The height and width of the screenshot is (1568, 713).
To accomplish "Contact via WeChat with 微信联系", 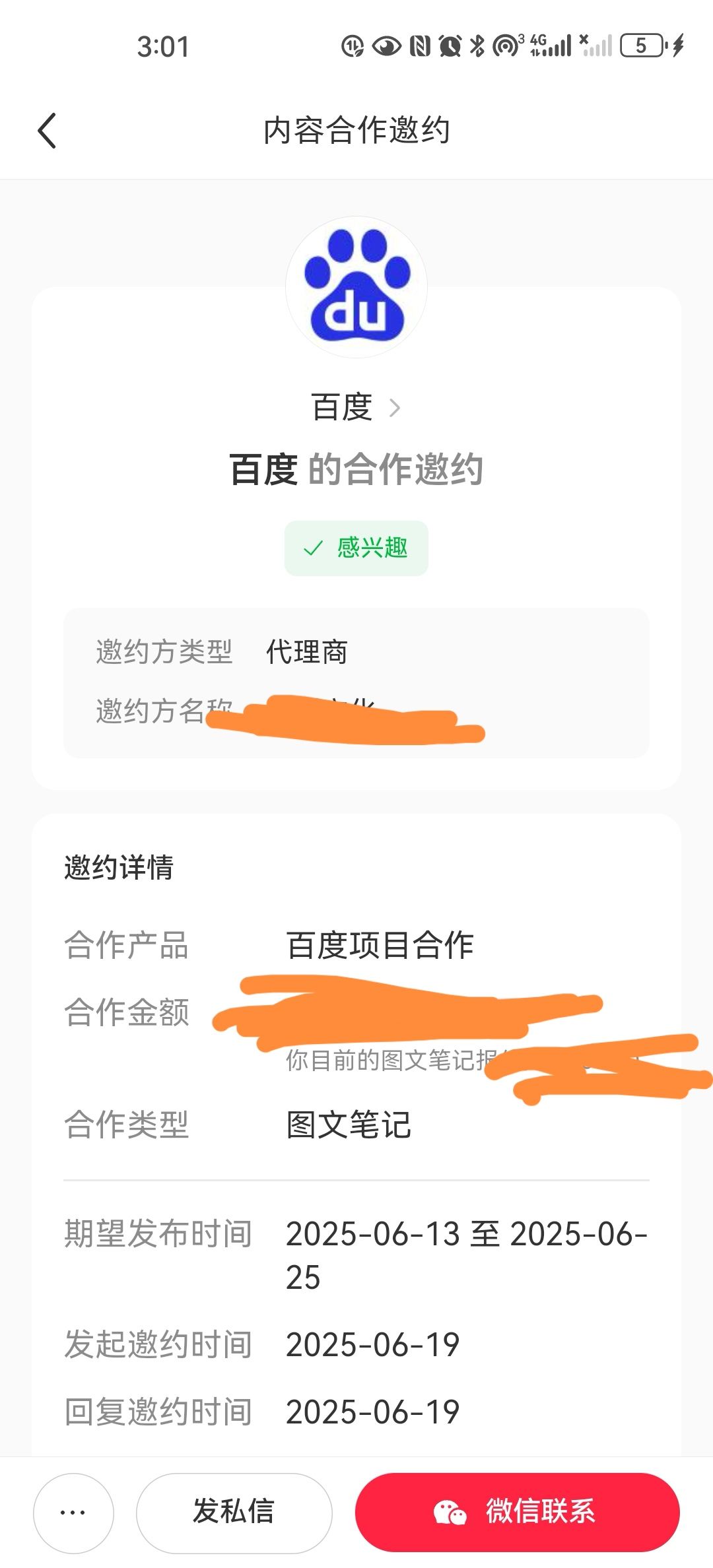I will click(x=518, y=1512).
